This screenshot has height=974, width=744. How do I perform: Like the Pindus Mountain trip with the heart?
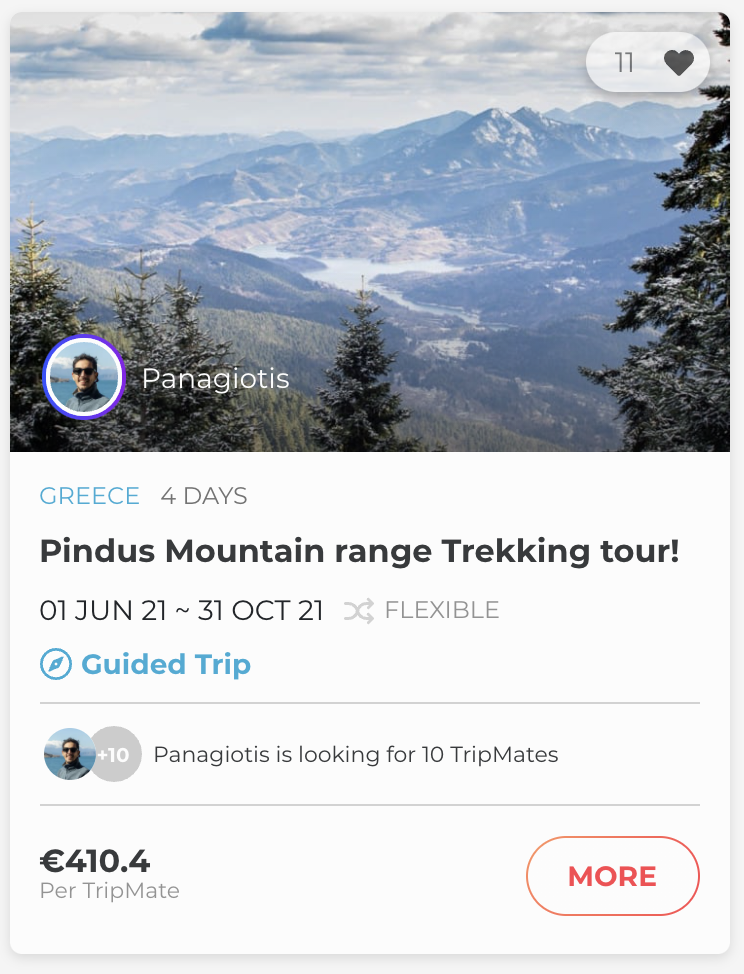point(678,63)
